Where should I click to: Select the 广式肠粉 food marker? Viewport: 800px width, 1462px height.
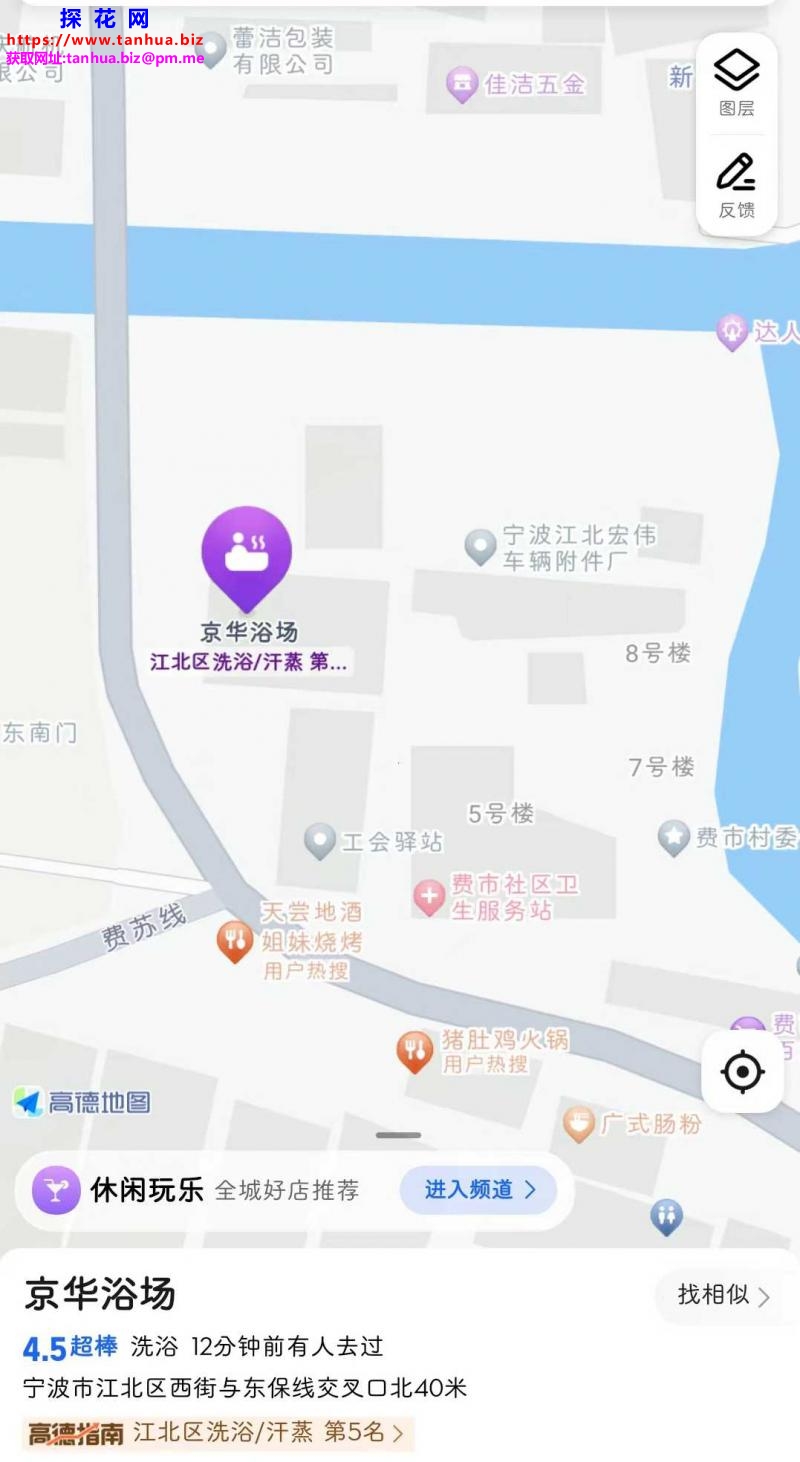(579, 1124)
